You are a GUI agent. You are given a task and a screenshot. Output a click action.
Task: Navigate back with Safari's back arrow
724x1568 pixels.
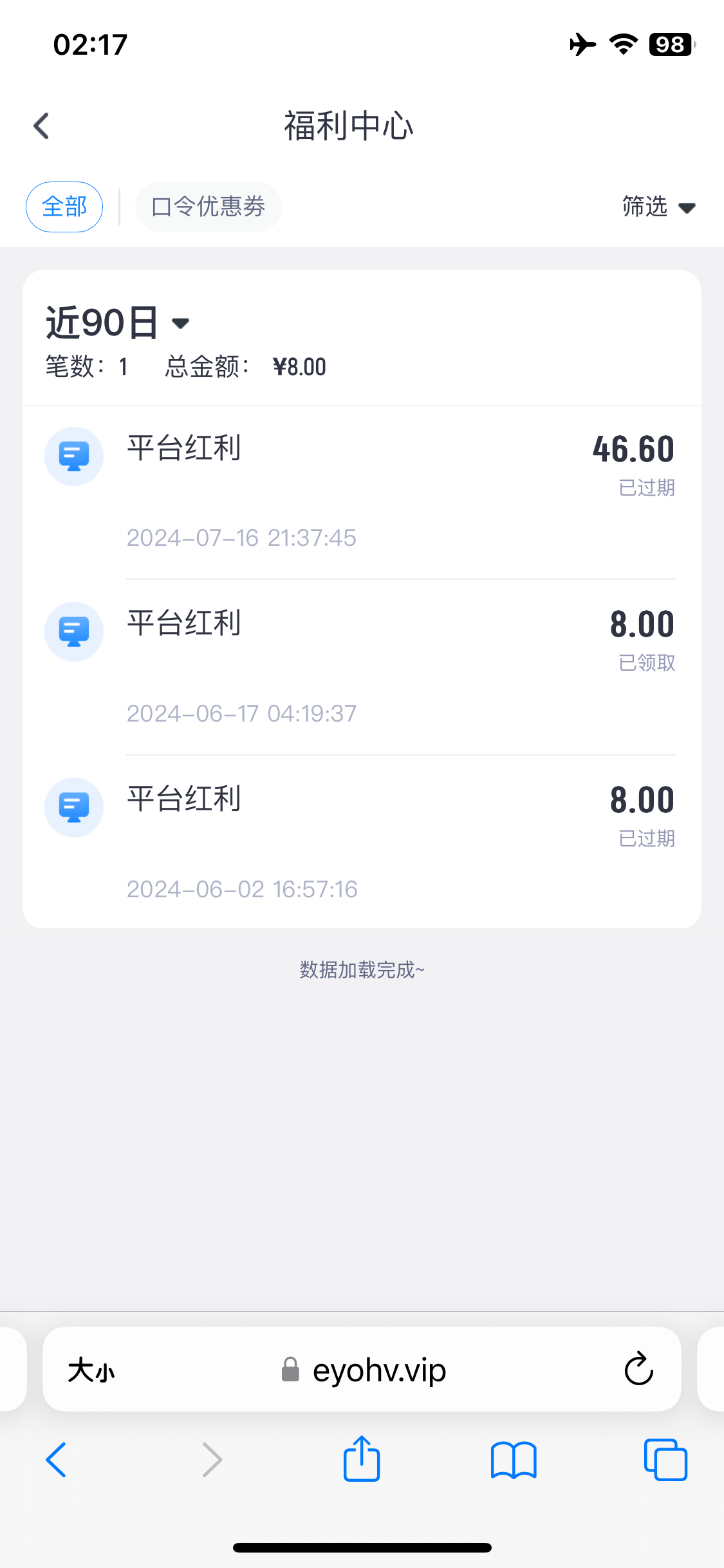[57, 1460]
